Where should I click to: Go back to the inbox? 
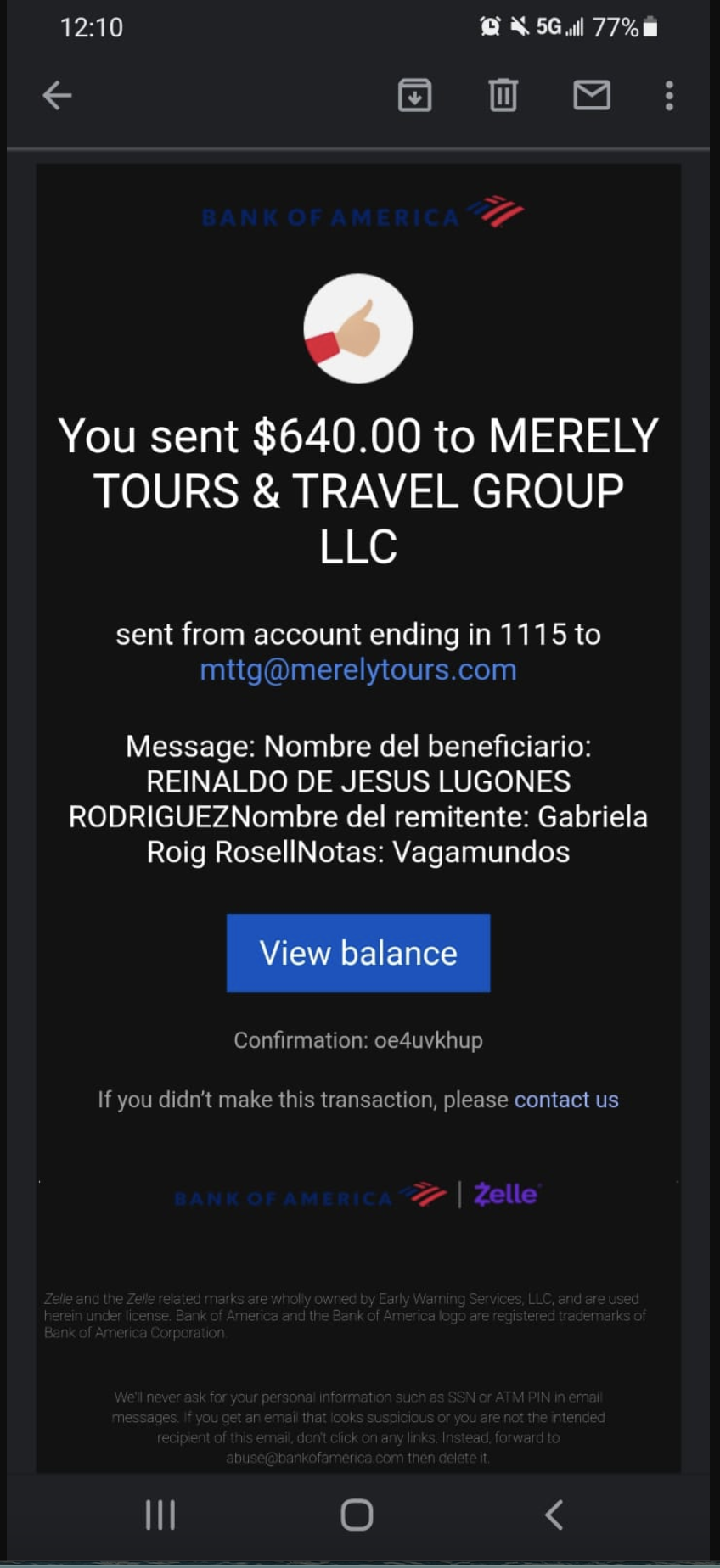pos(57,95)
